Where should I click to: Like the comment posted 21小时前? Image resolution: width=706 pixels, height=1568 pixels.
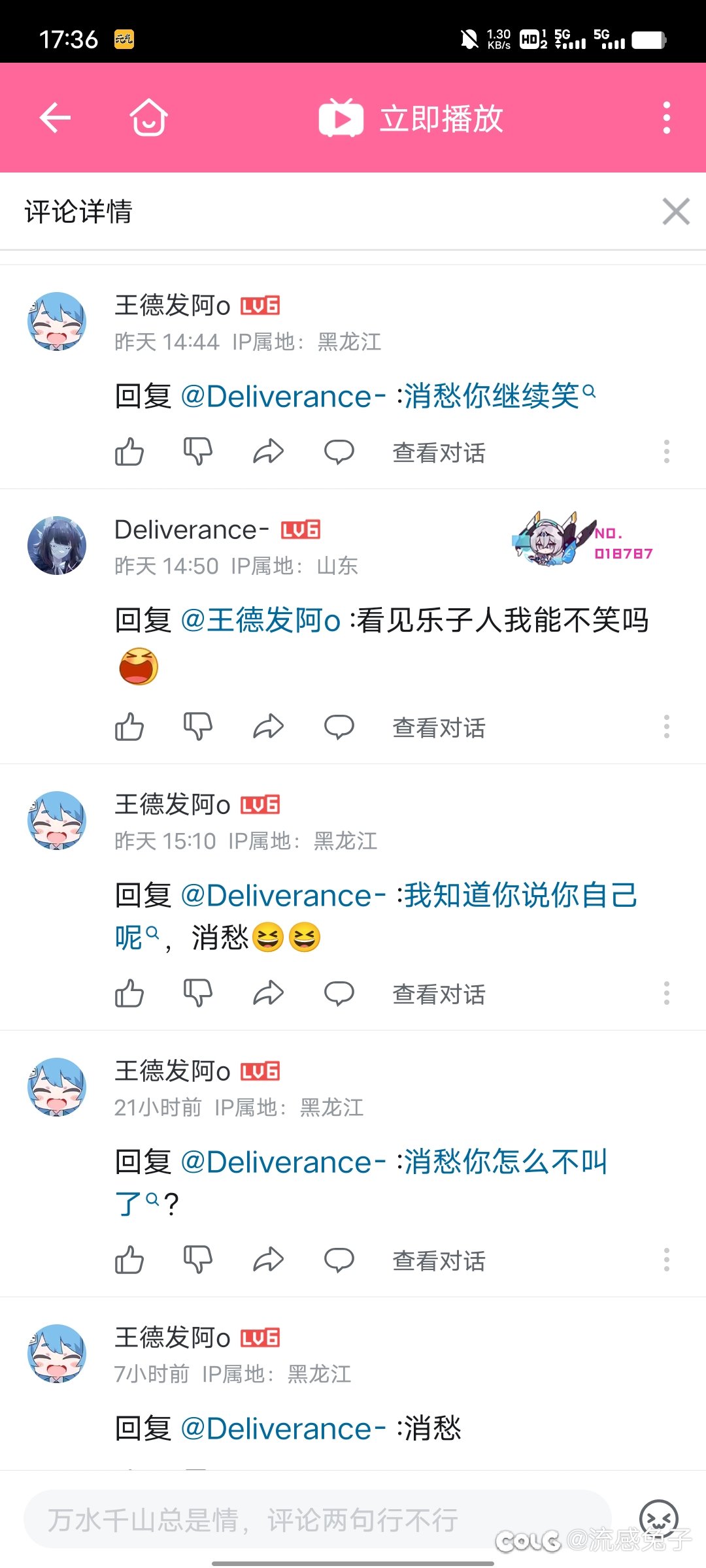129,1260
